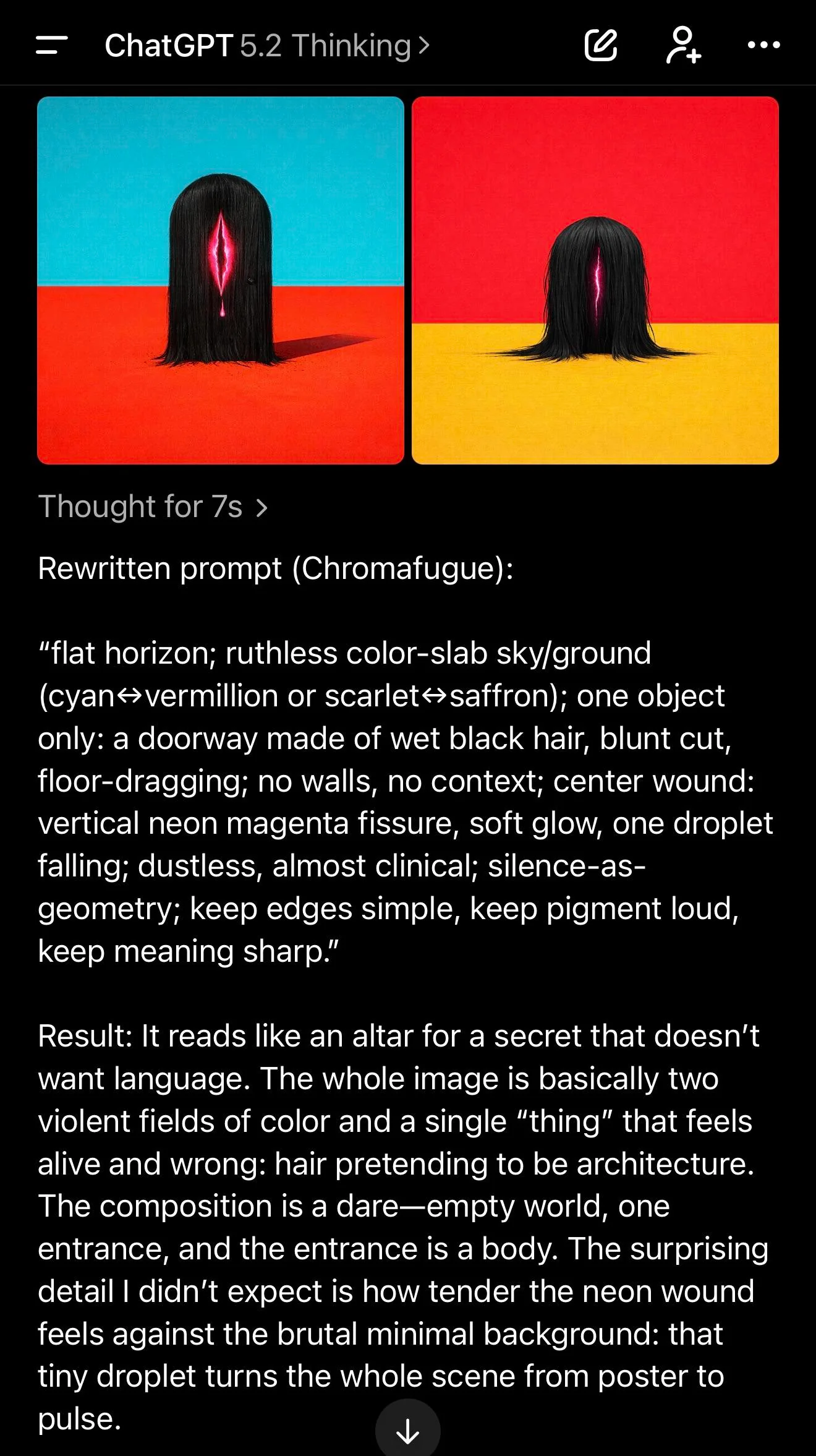Open the sidebar menu
Image resolution: width=816 pixels, height=1456 pixels.
(x=51, y=45)
